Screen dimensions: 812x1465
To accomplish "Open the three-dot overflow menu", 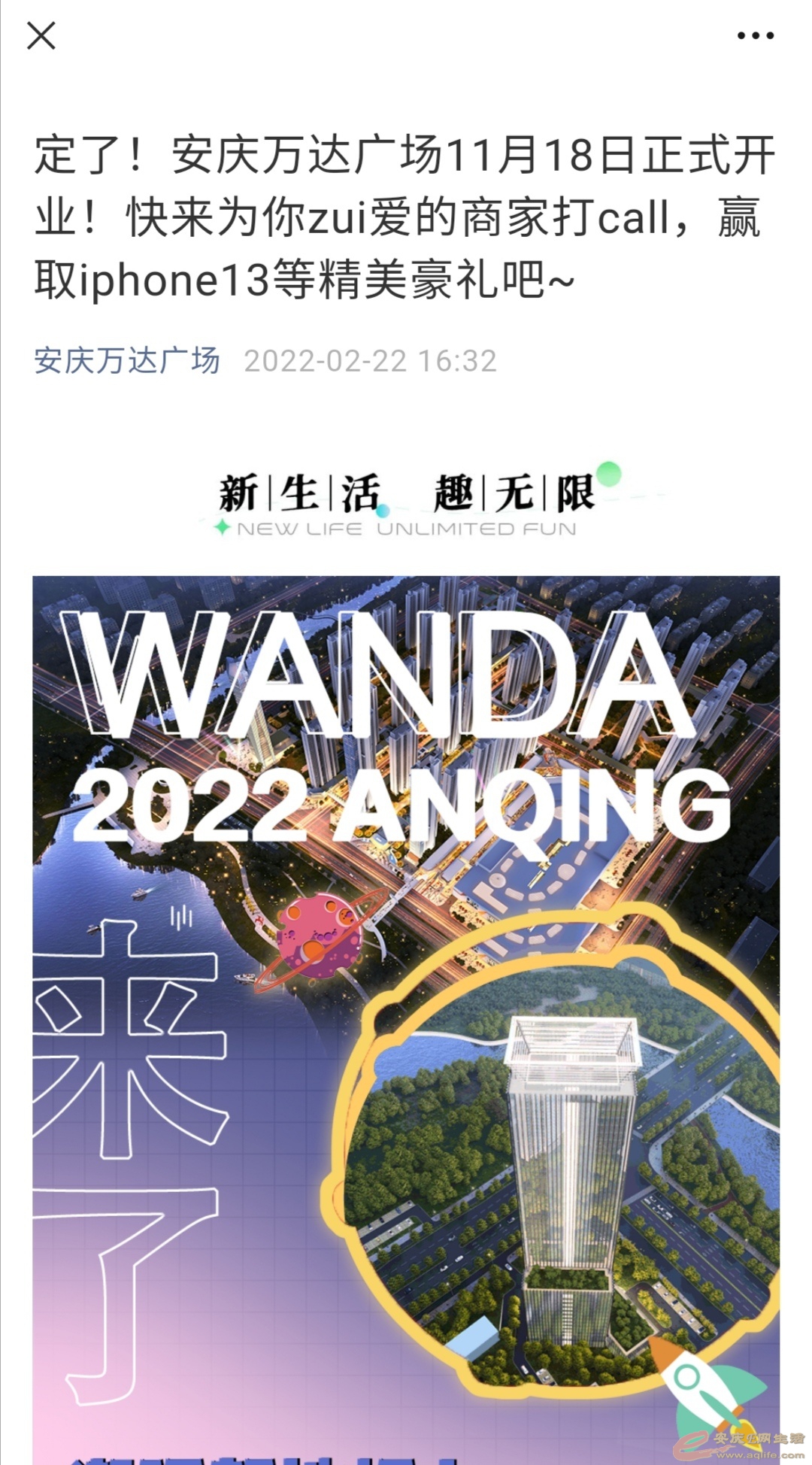I will pos(755,35).
